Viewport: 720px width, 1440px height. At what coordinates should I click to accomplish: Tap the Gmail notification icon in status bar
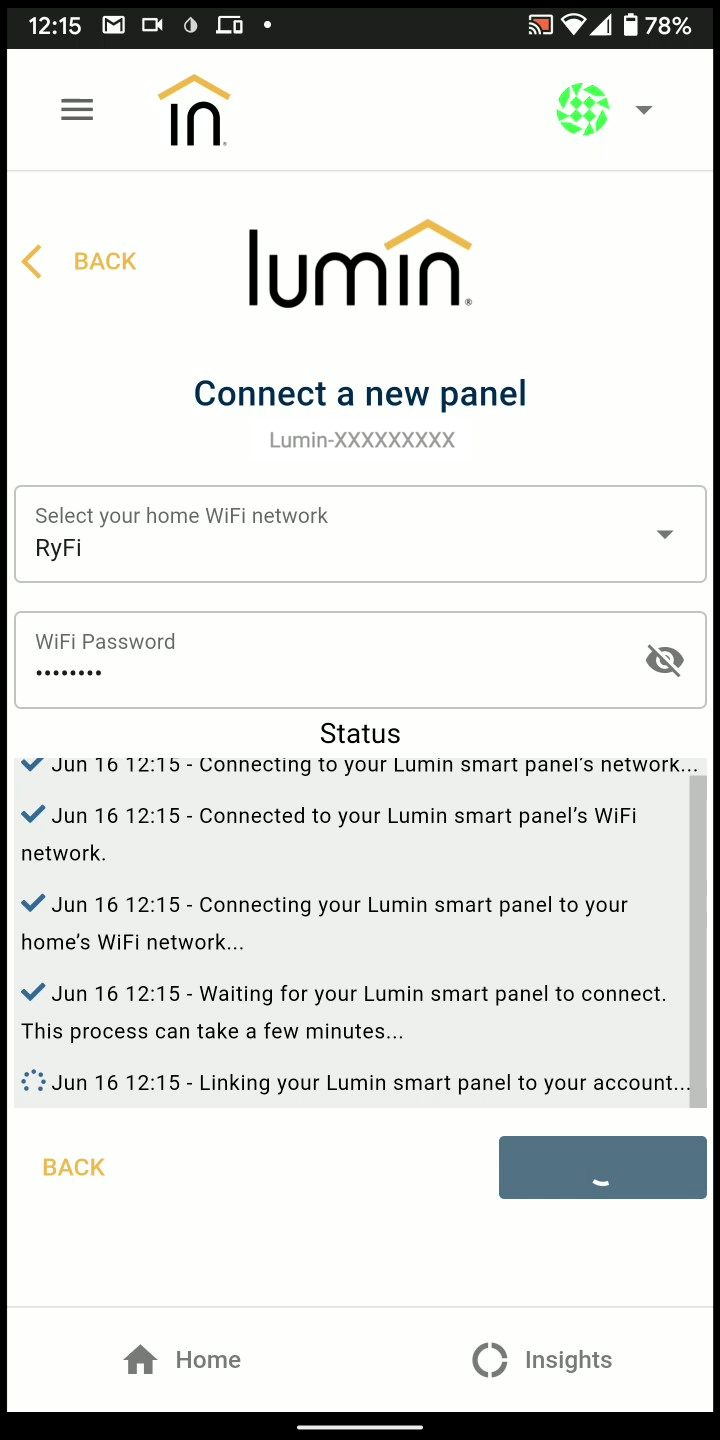coord(113,25)
